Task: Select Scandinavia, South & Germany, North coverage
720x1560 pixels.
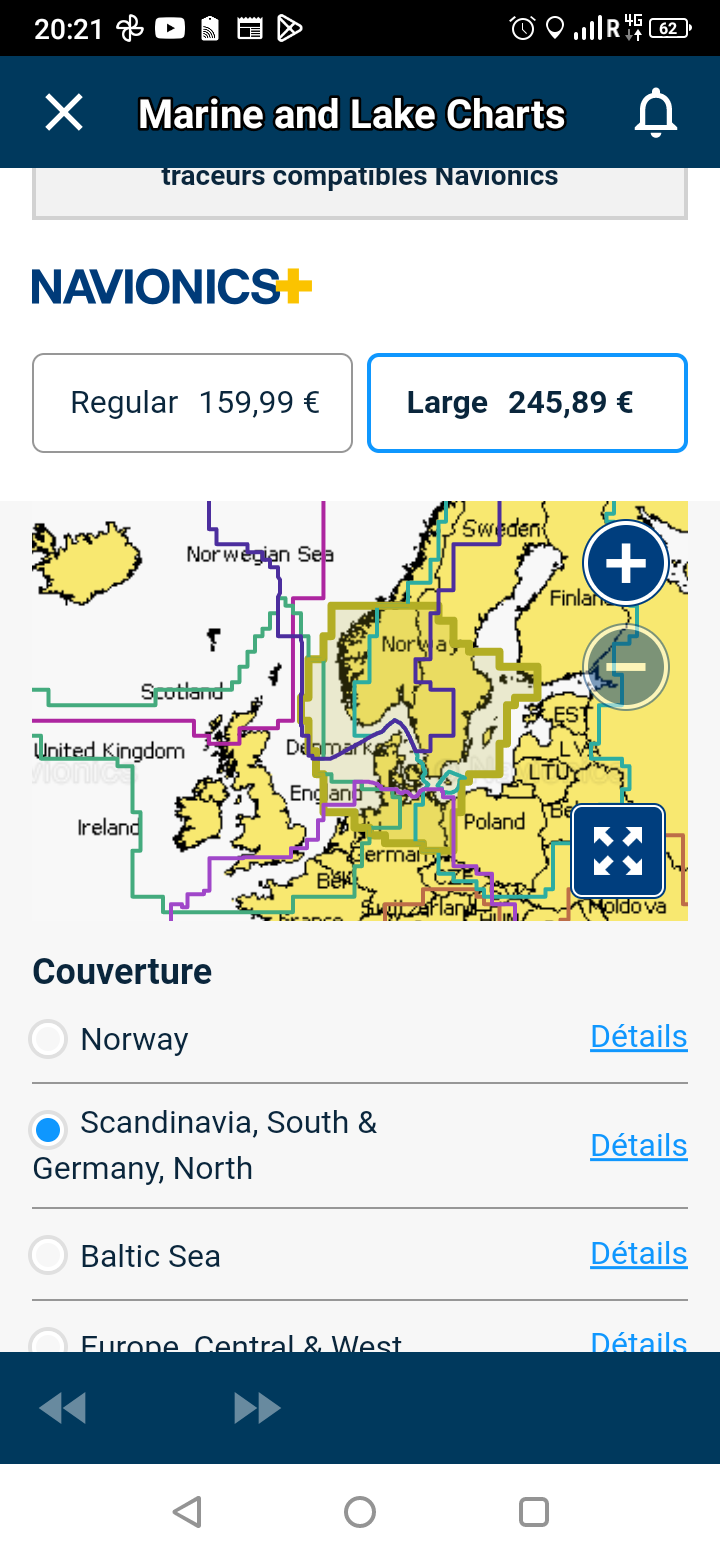Action: click(x=48, y=1131)
